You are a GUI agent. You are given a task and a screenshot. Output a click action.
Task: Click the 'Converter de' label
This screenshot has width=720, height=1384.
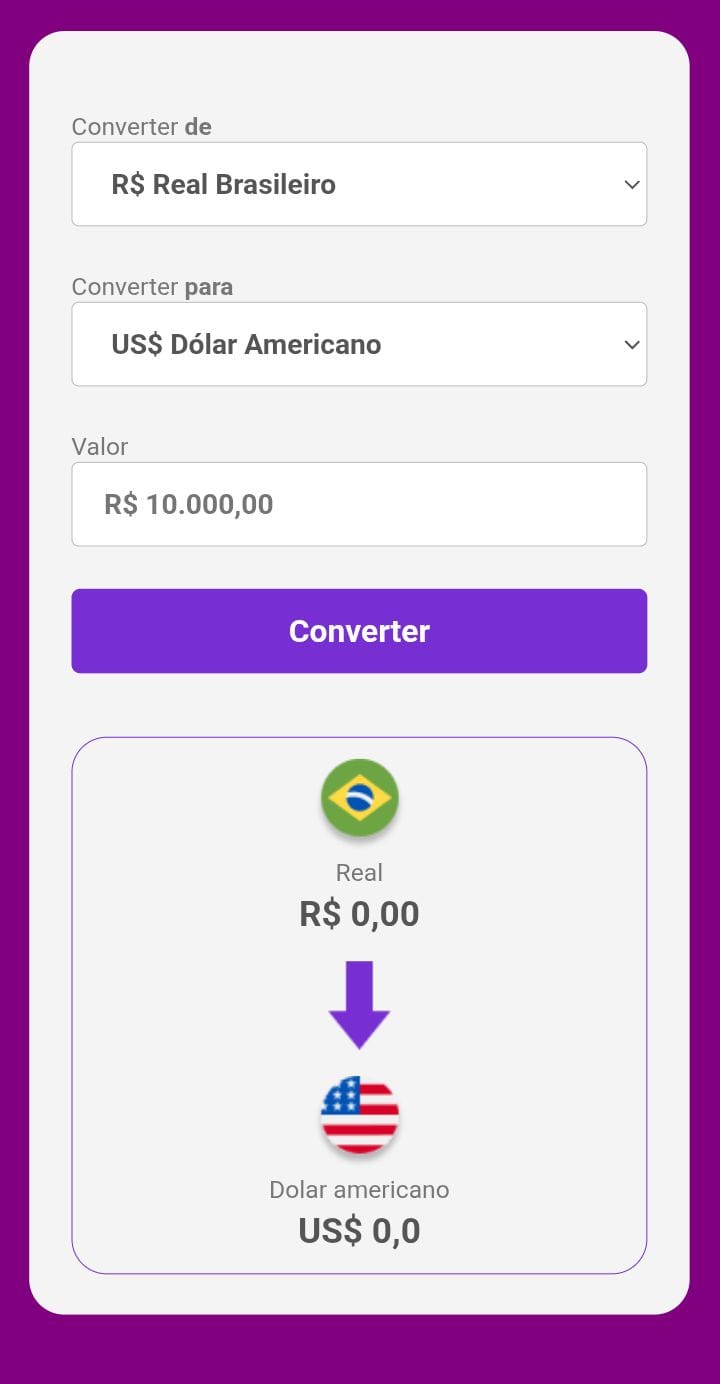tap(141, 127)
